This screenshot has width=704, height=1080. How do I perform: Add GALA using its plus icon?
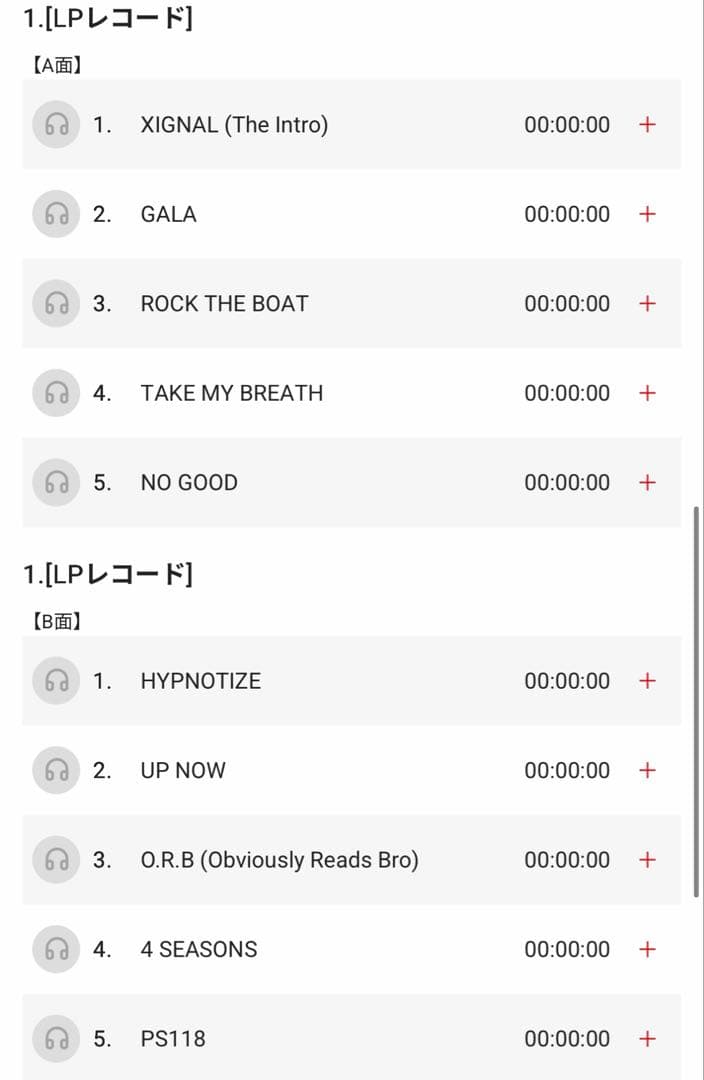tap(647, 214)
